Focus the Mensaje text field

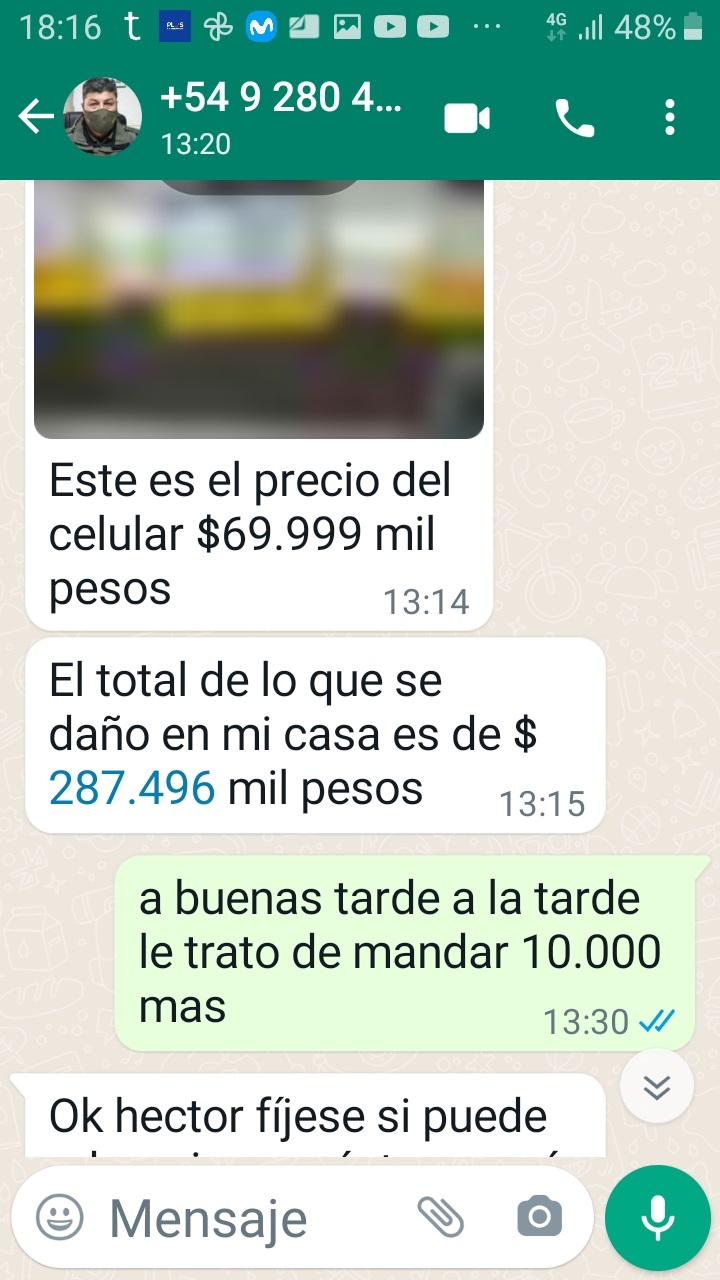pyautogui.click(x=250, y=1217)
